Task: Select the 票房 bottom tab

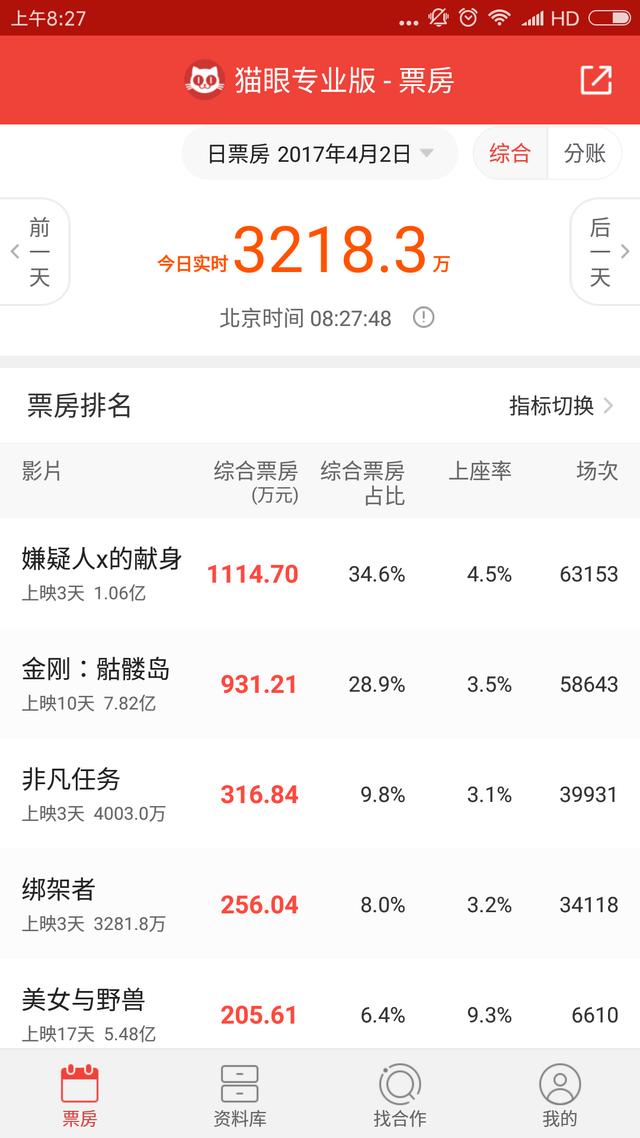Action: 80,1094
